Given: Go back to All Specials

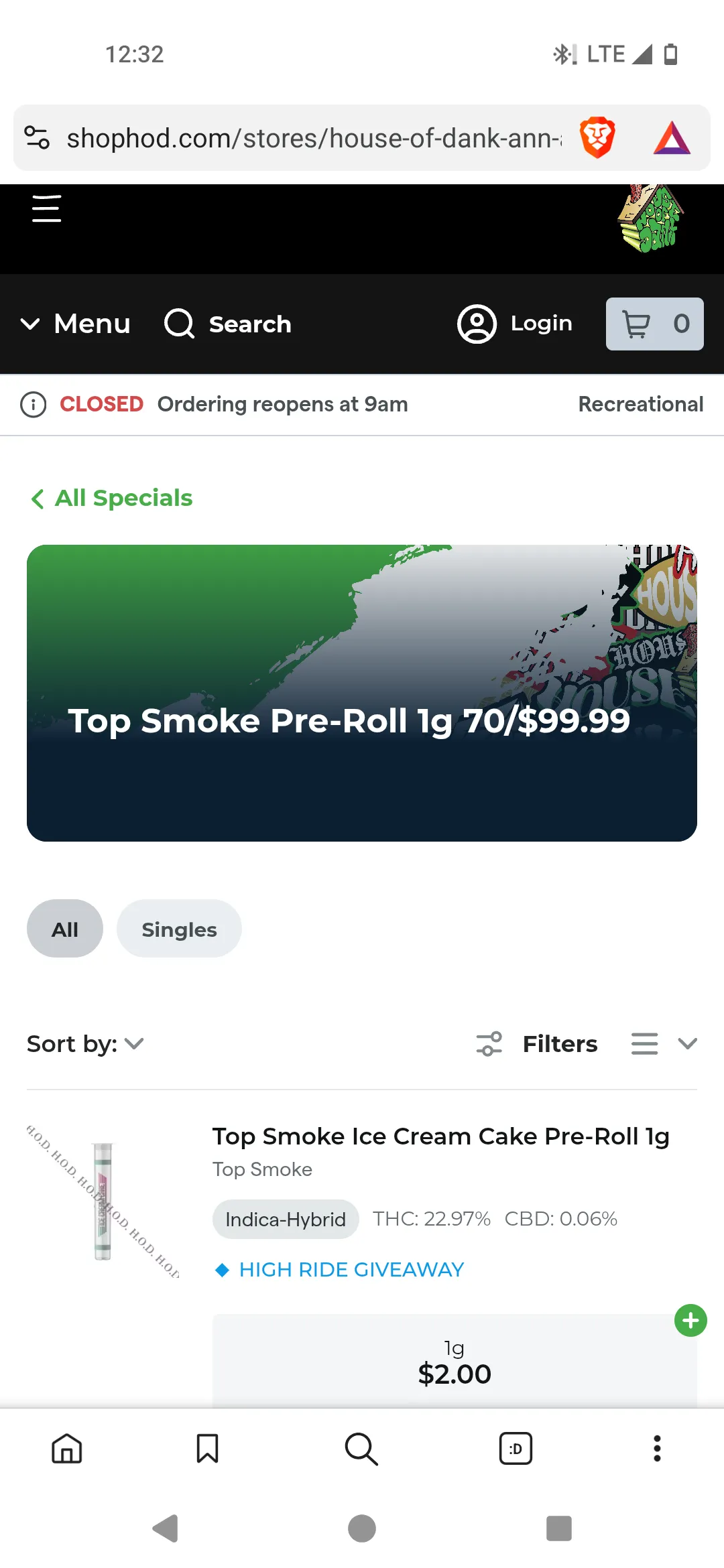Looking at the screenshot, I should (x=112, y=499).
